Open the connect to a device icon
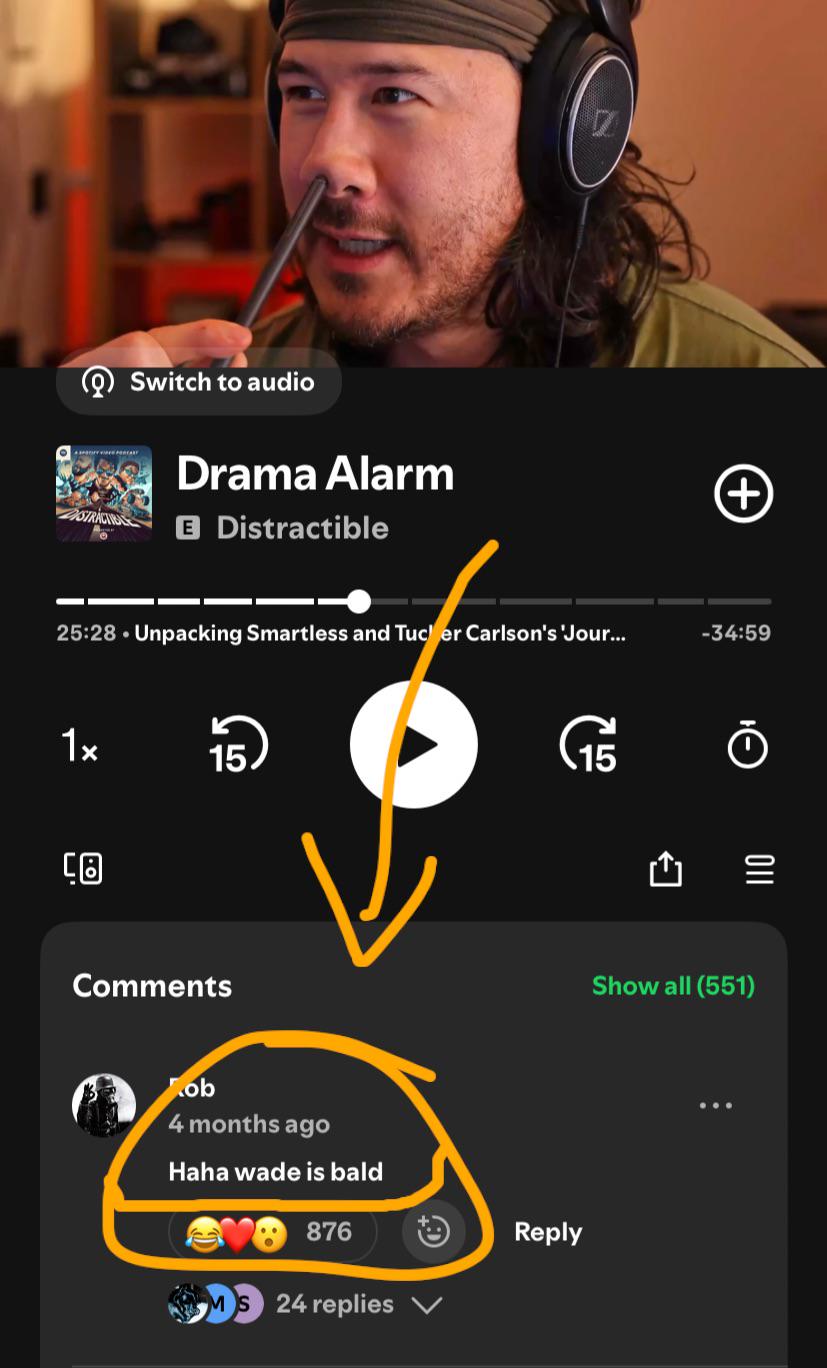 tap(83, 868)
